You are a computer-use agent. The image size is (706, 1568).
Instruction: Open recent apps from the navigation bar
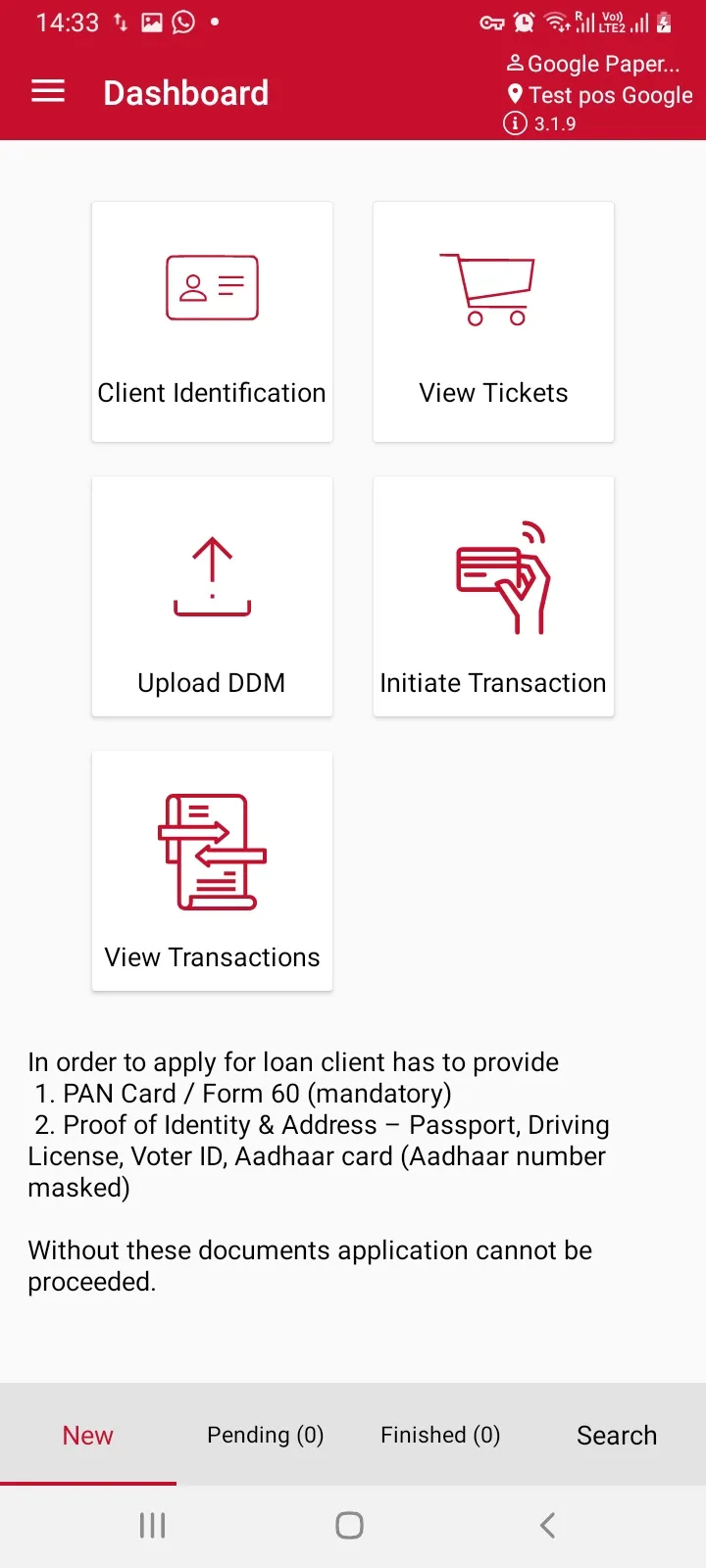tap(152, 1525)
